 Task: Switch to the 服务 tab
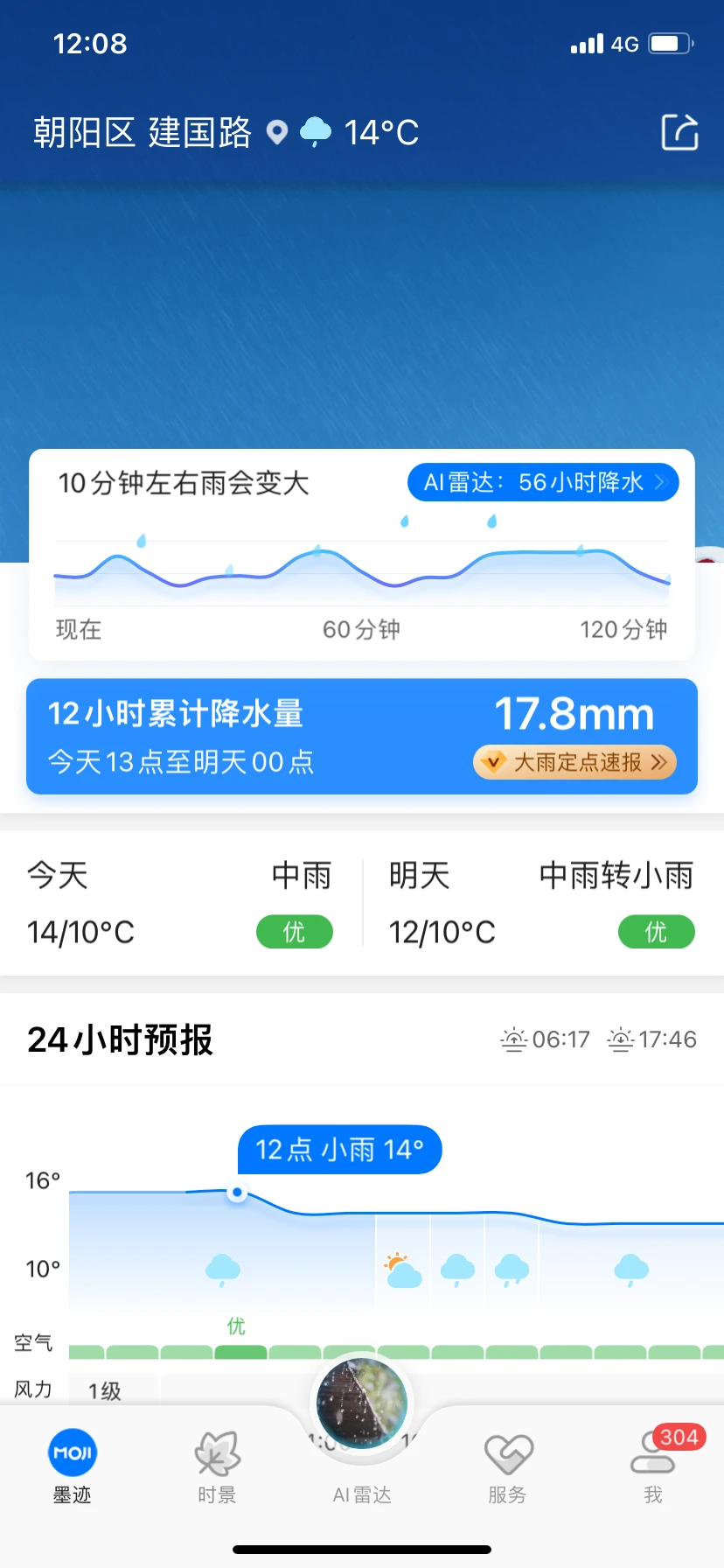pyautogui.click(x=507, y=1463)
